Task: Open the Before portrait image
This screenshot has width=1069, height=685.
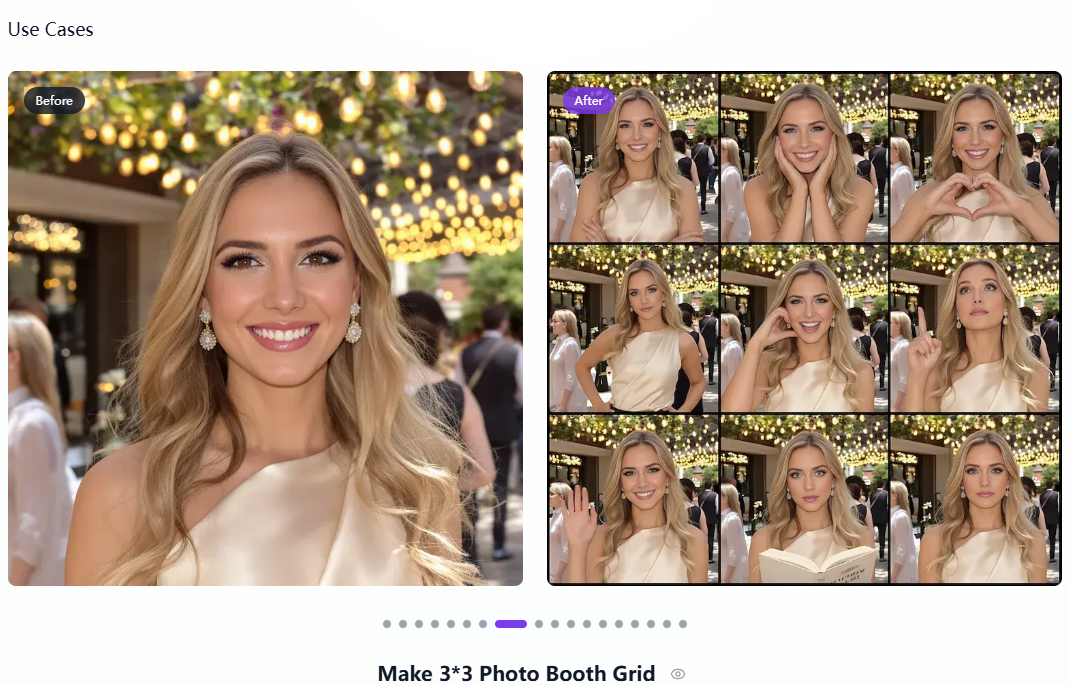Action: pyautogui.click(x=265, y=328)
